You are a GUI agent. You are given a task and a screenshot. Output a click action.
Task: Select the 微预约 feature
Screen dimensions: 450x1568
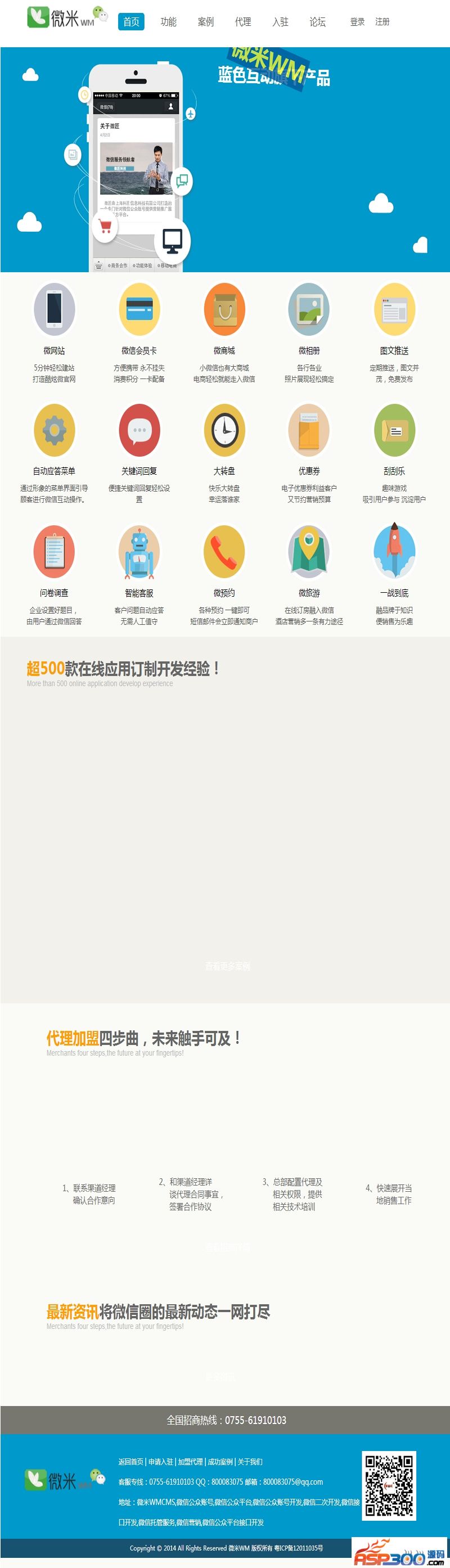224,552
